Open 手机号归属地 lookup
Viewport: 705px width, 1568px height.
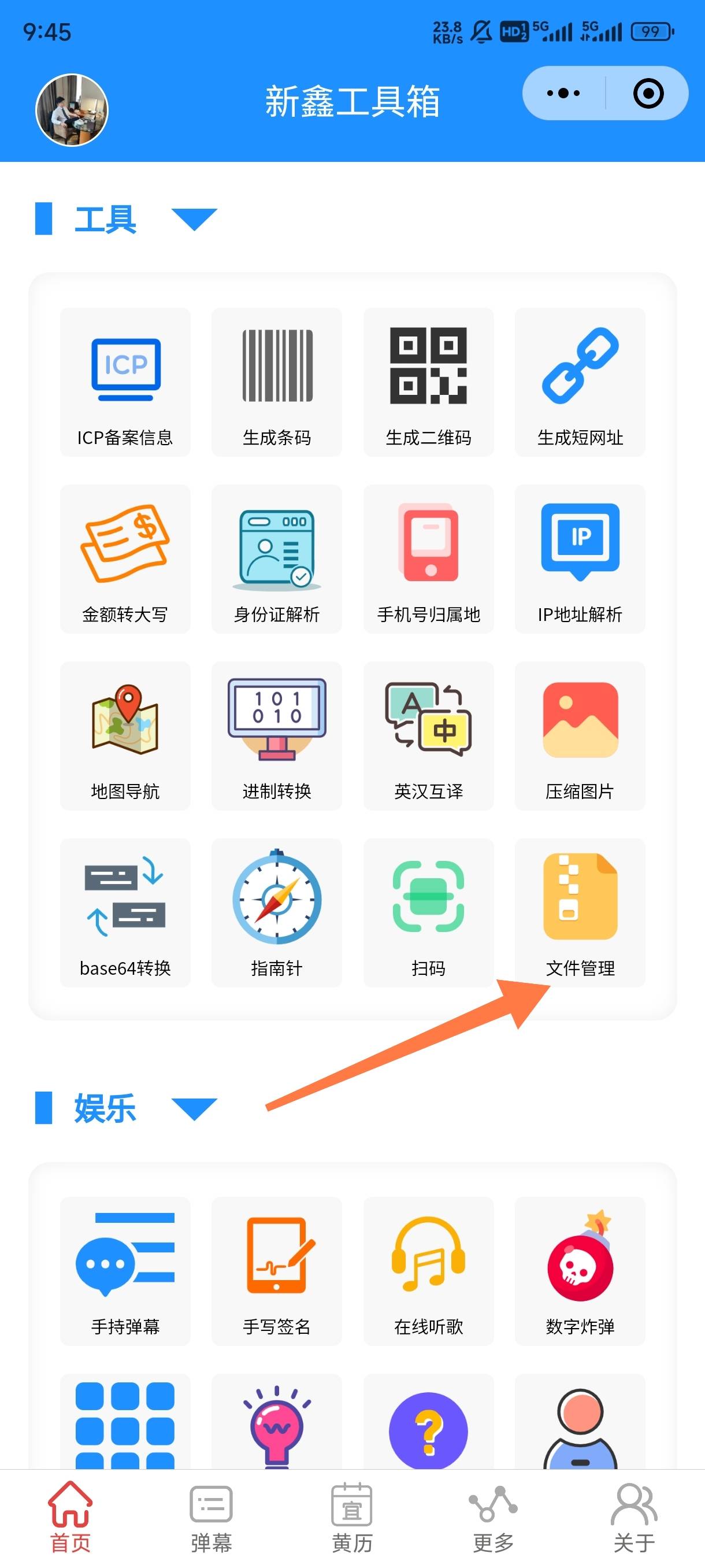(428, 559)
